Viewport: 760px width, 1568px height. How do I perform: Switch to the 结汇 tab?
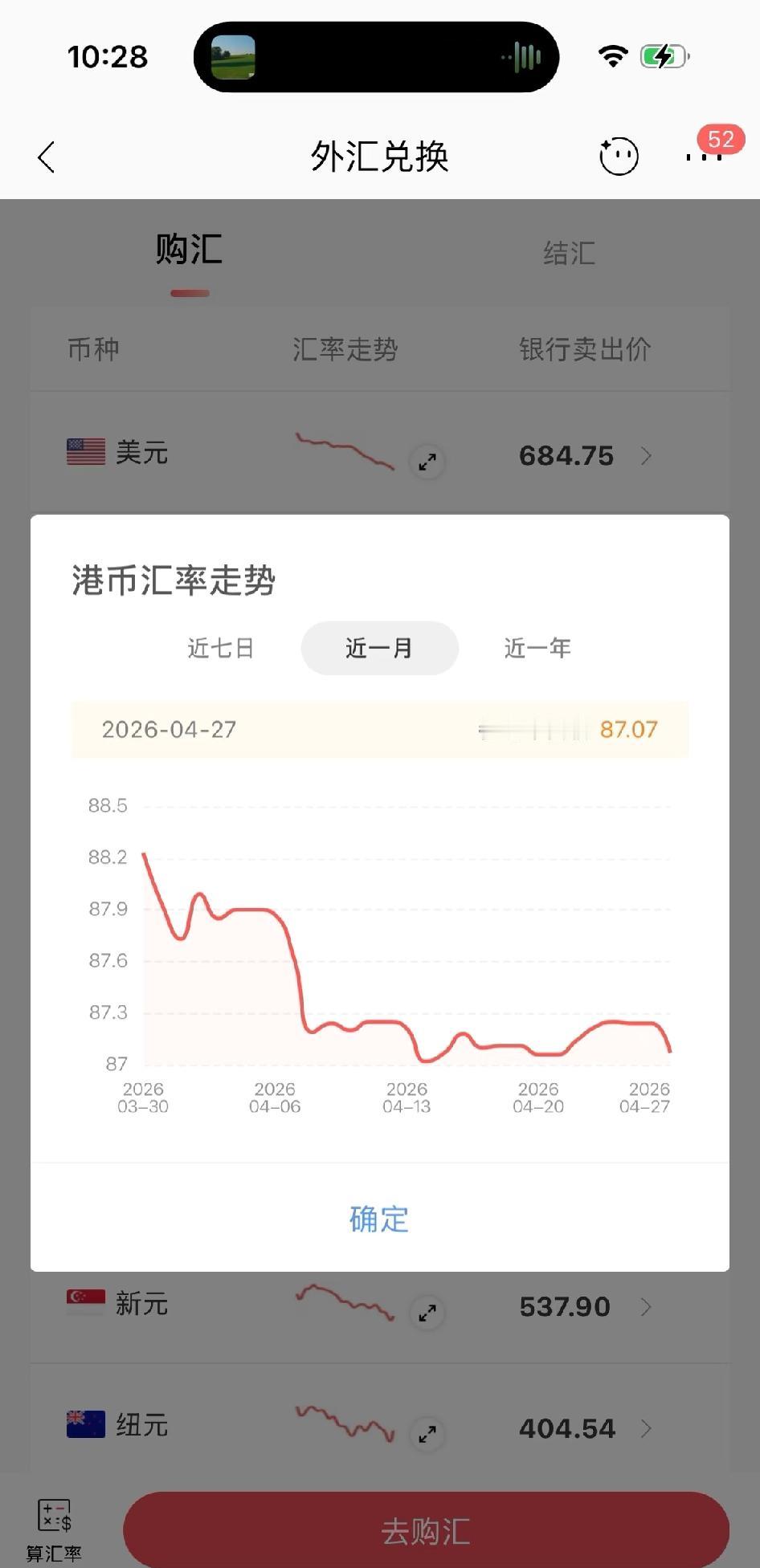(x=569, y=254)
